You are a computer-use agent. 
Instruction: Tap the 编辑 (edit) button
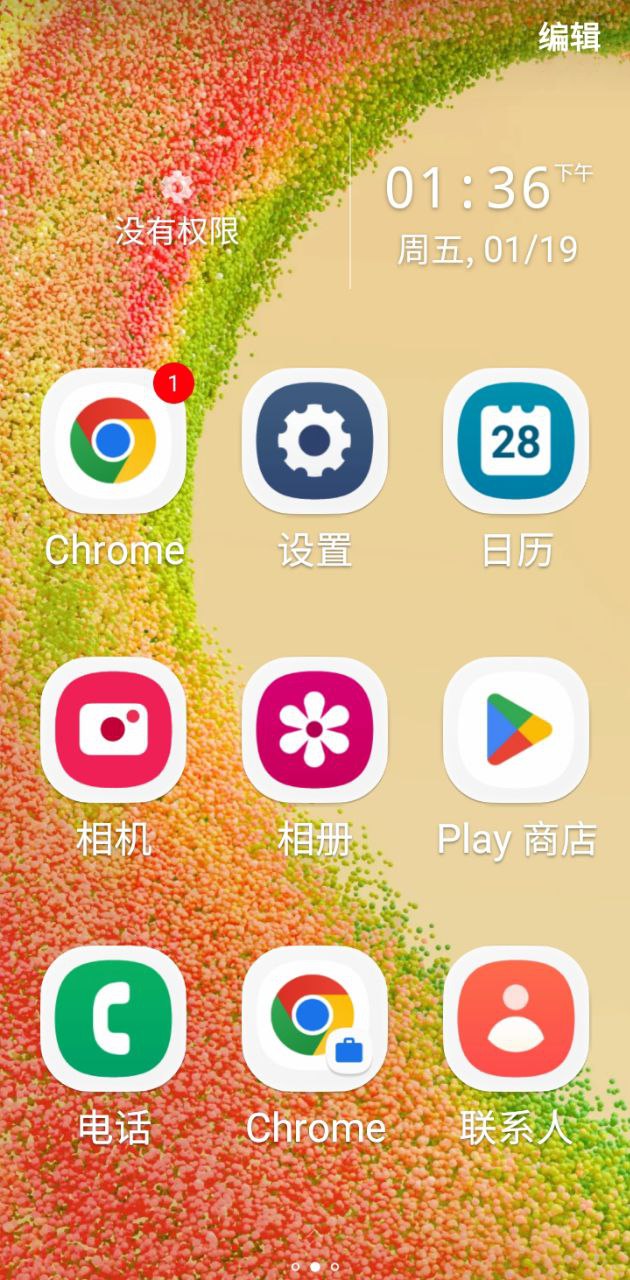point(569,37)
